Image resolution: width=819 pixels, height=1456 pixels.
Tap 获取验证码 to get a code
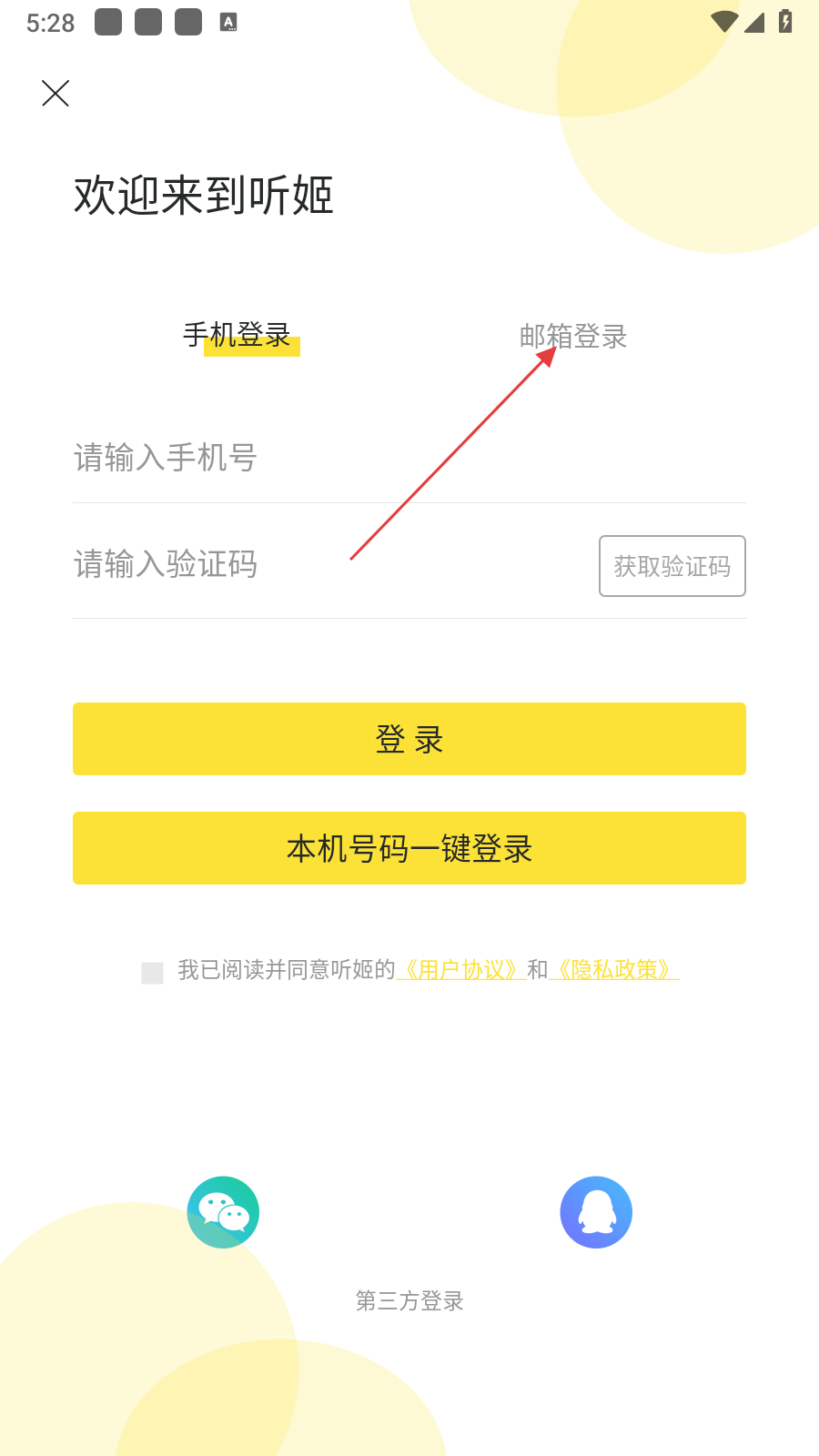pos(672,566)
